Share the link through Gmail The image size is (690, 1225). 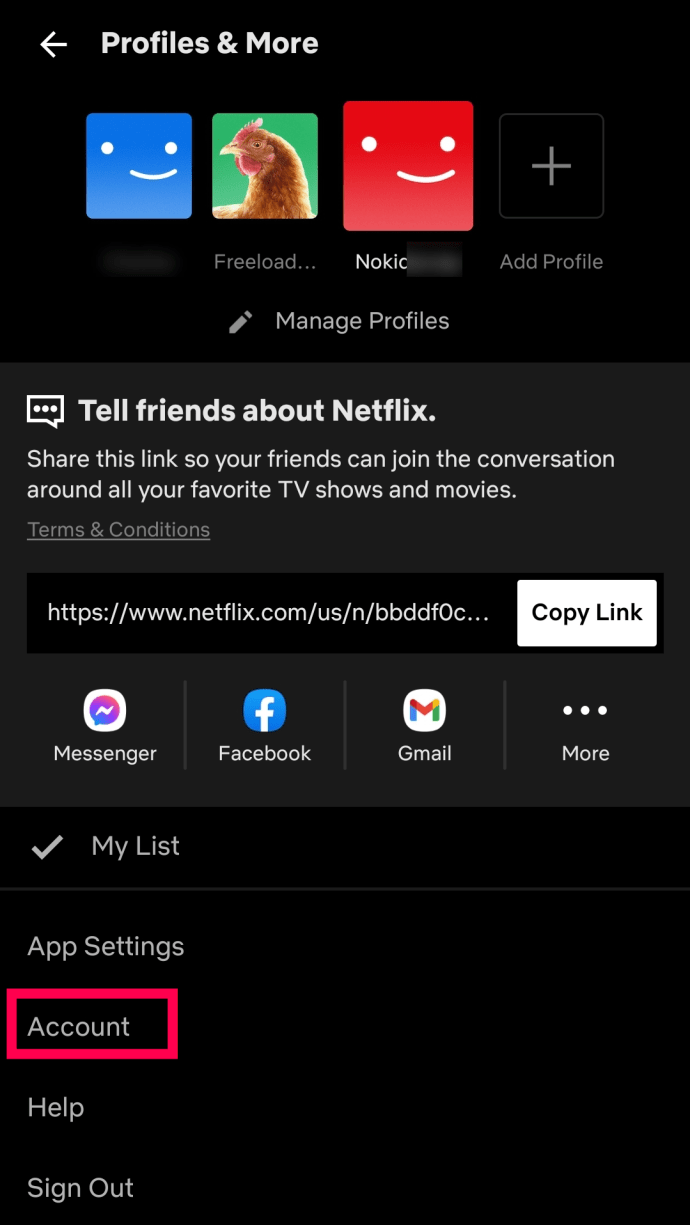click(x=425, y=726)
